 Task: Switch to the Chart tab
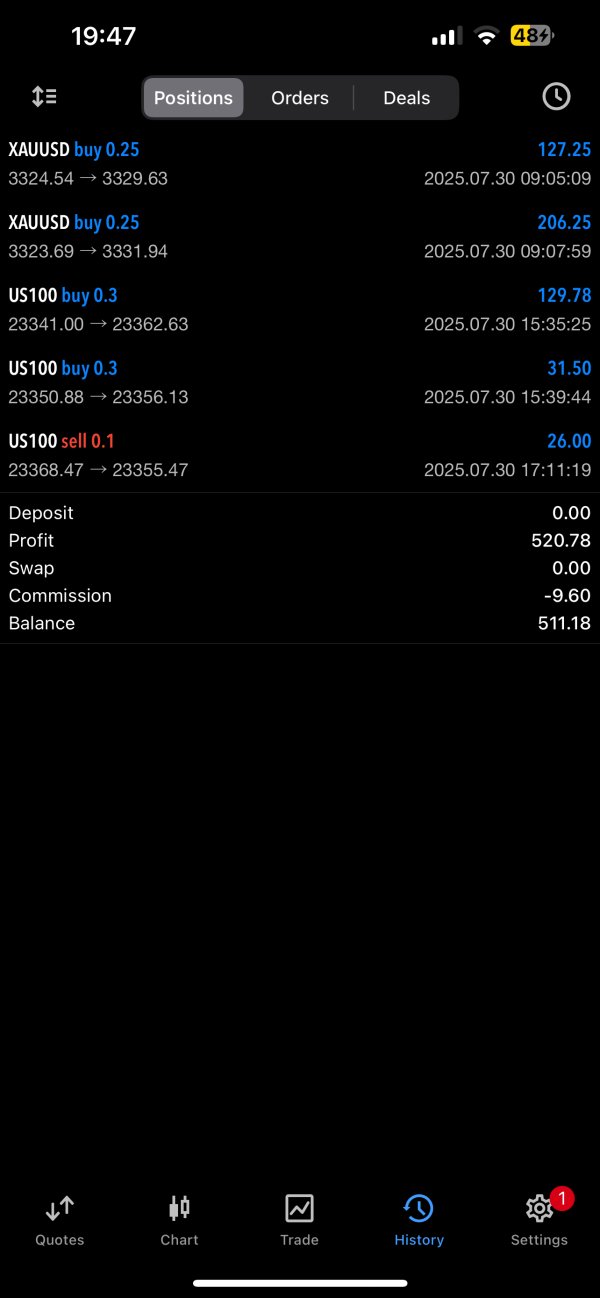pos(179,1220)
